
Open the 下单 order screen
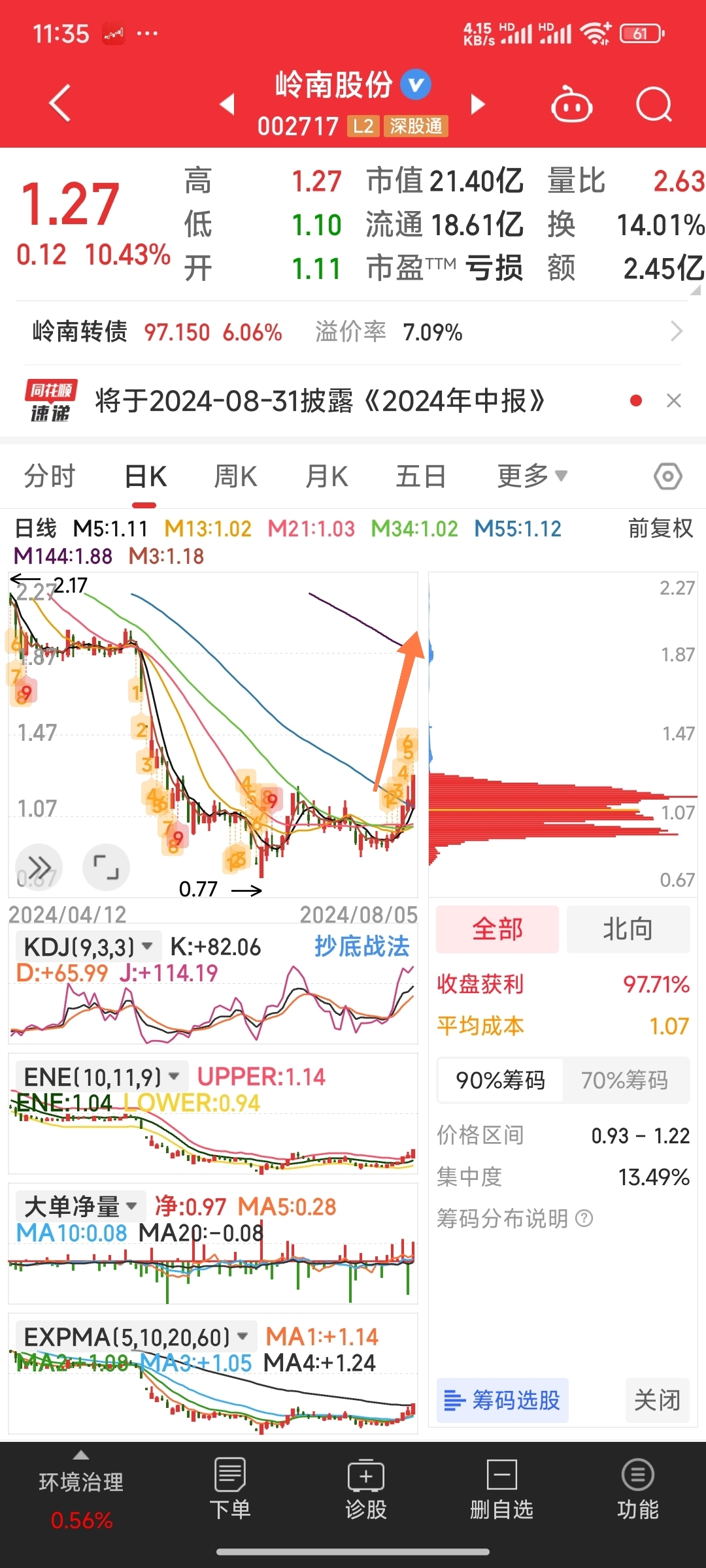(x=229, y=1496)
